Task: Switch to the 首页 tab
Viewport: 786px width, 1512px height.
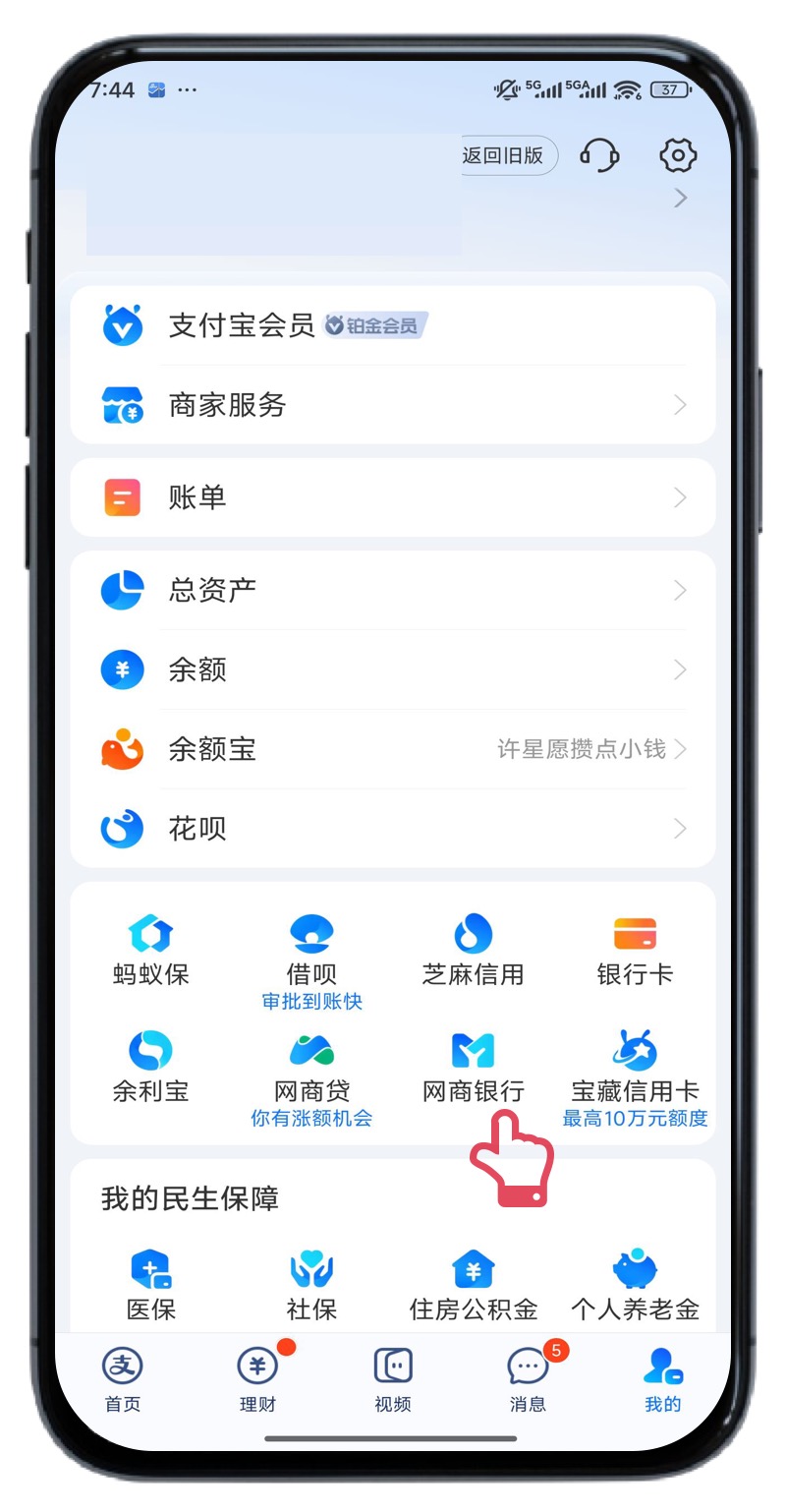Action: pos(123,1378)
